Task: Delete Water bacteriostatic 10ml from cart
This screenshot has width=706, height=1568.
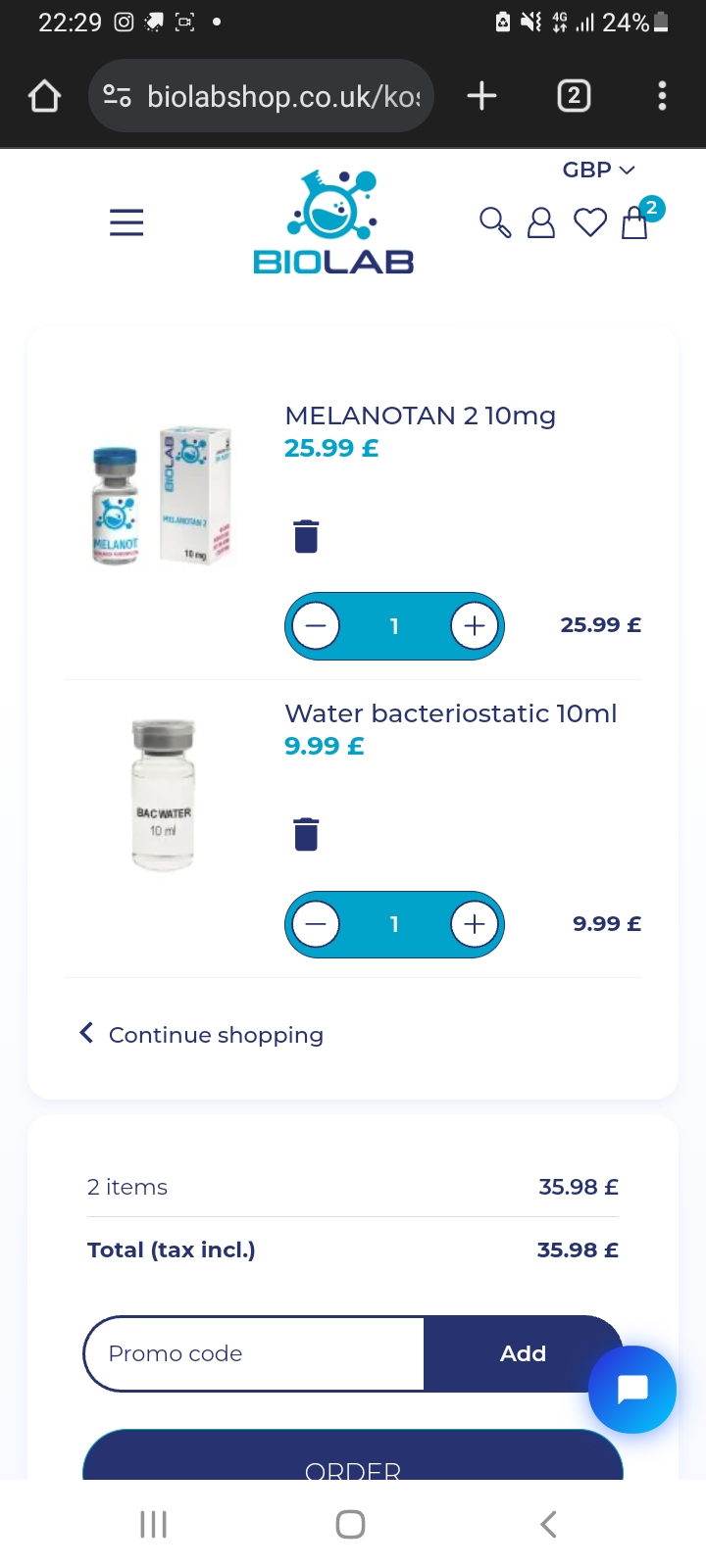Action: point(306,834)
